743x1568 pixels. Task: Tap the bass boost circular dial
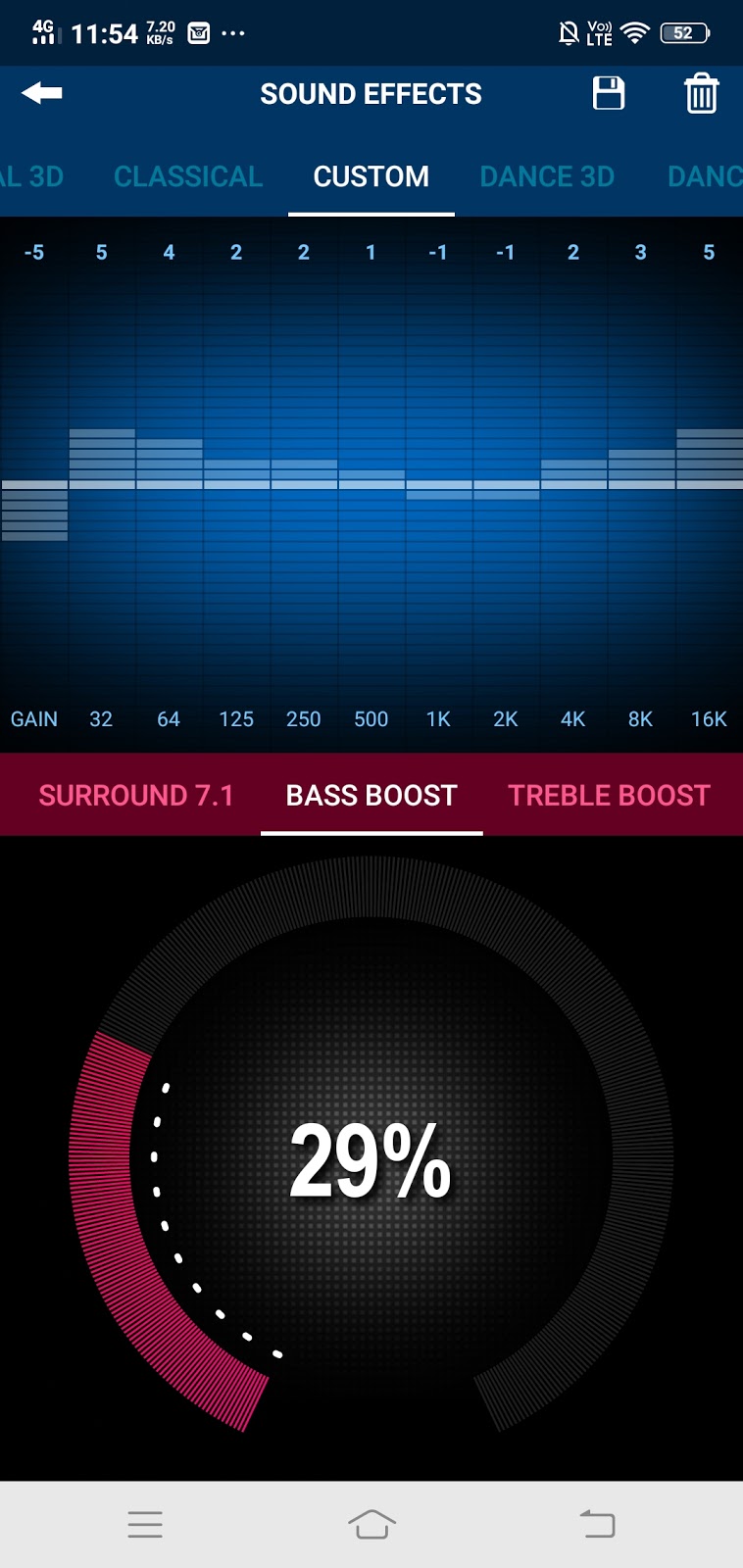(371, 1161)
